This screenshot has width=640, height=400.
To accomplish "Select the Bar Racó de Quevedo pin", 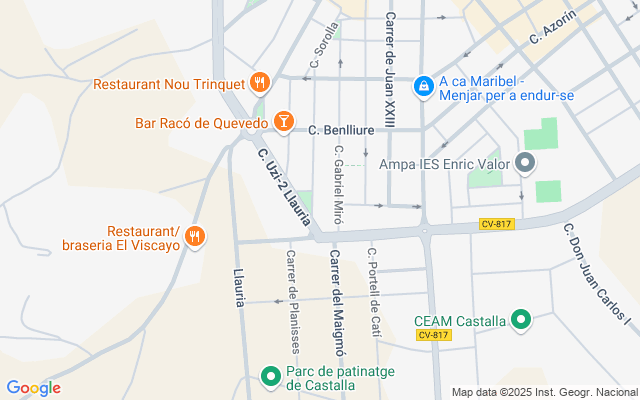I will [x=283, y=122].
